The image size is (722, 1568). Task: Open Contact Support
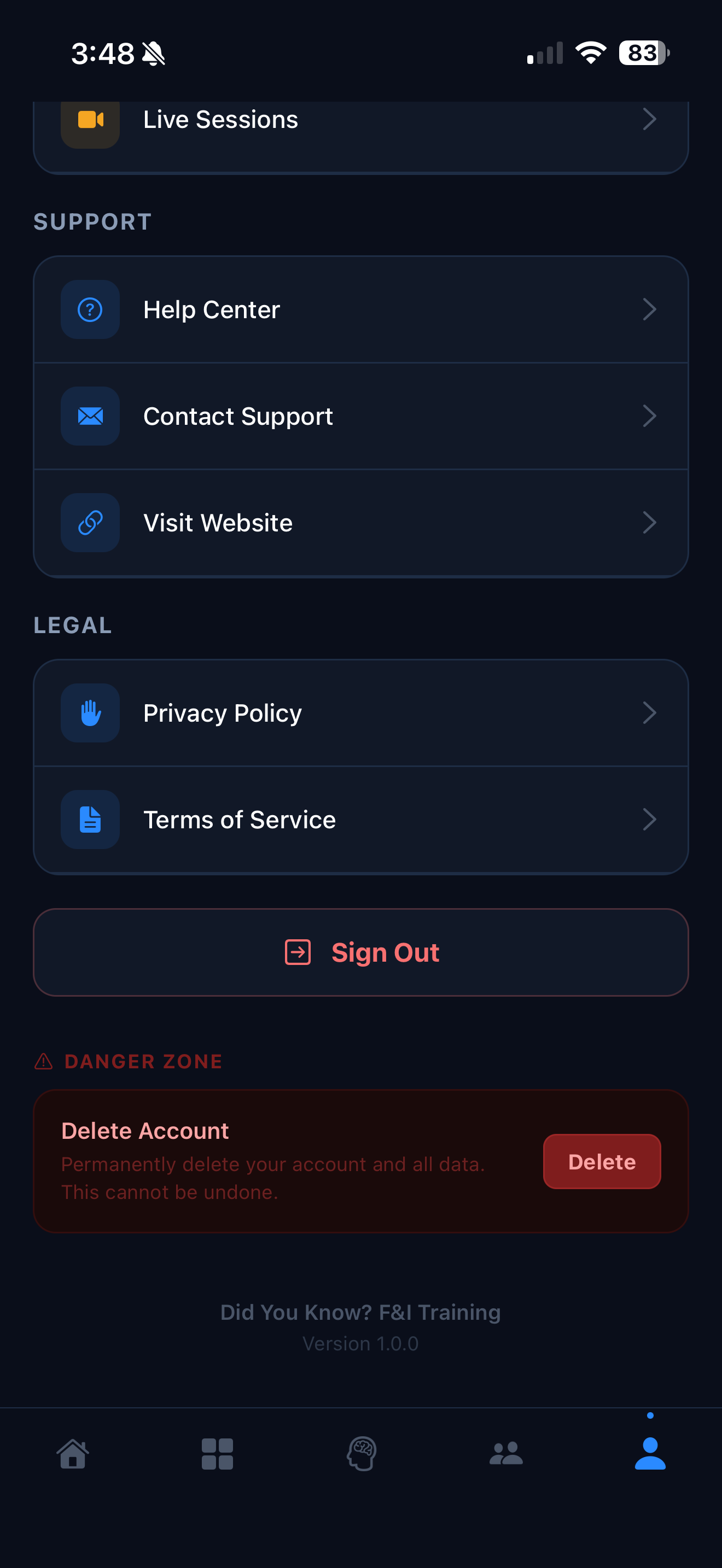click(360, 417)
